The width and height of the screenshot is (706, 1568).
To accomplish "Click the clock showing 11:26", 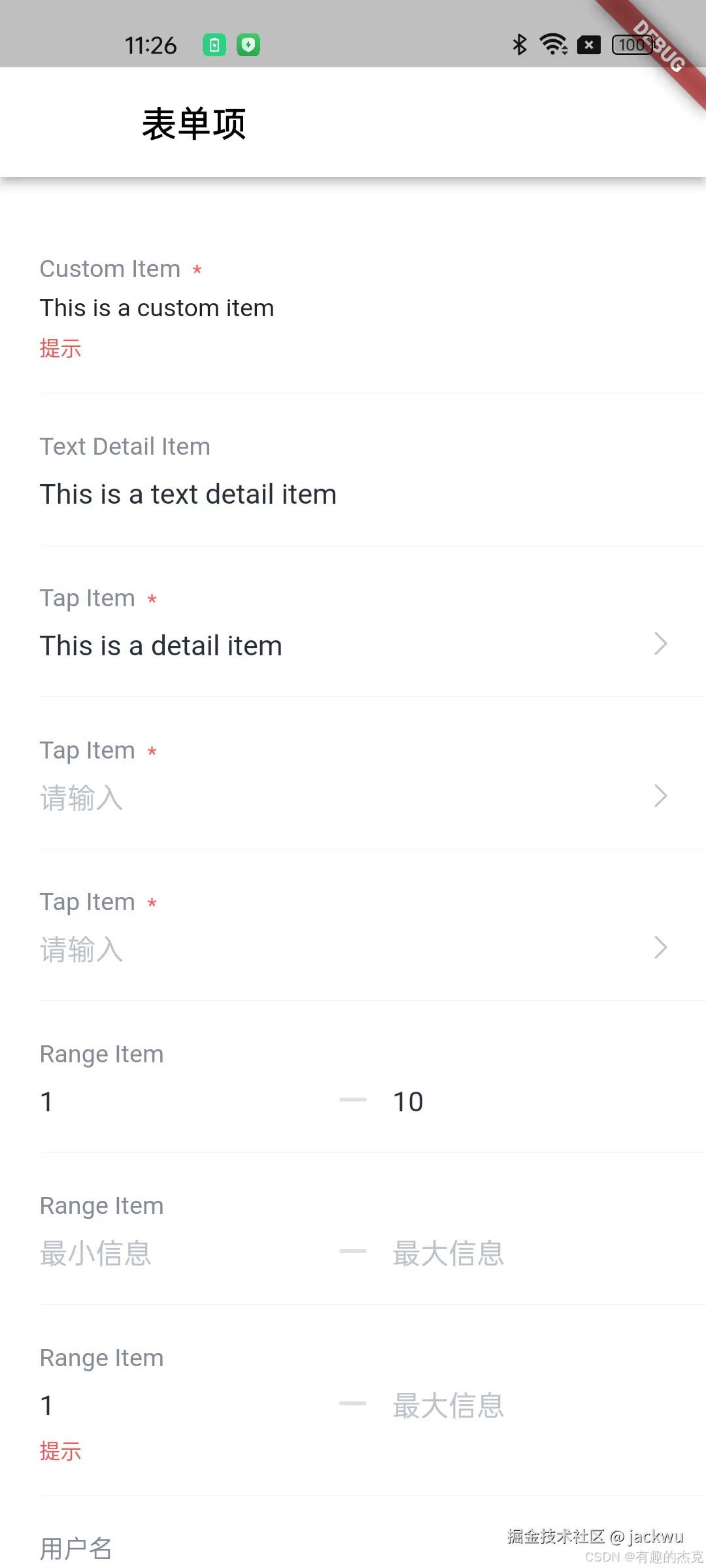I will click(151, 44).
